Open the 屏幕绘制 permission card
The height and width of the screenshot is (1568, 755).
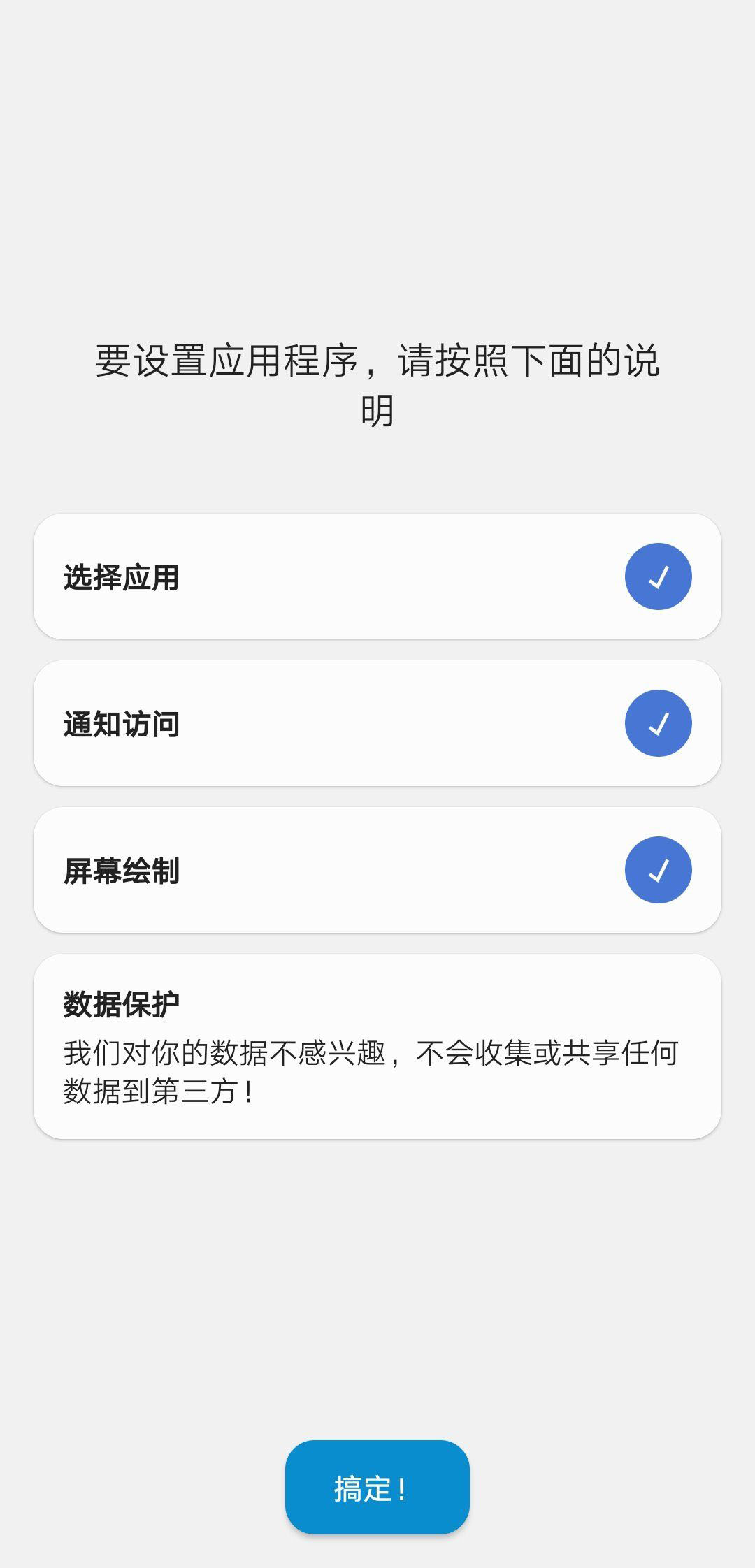tap(377, 870)
